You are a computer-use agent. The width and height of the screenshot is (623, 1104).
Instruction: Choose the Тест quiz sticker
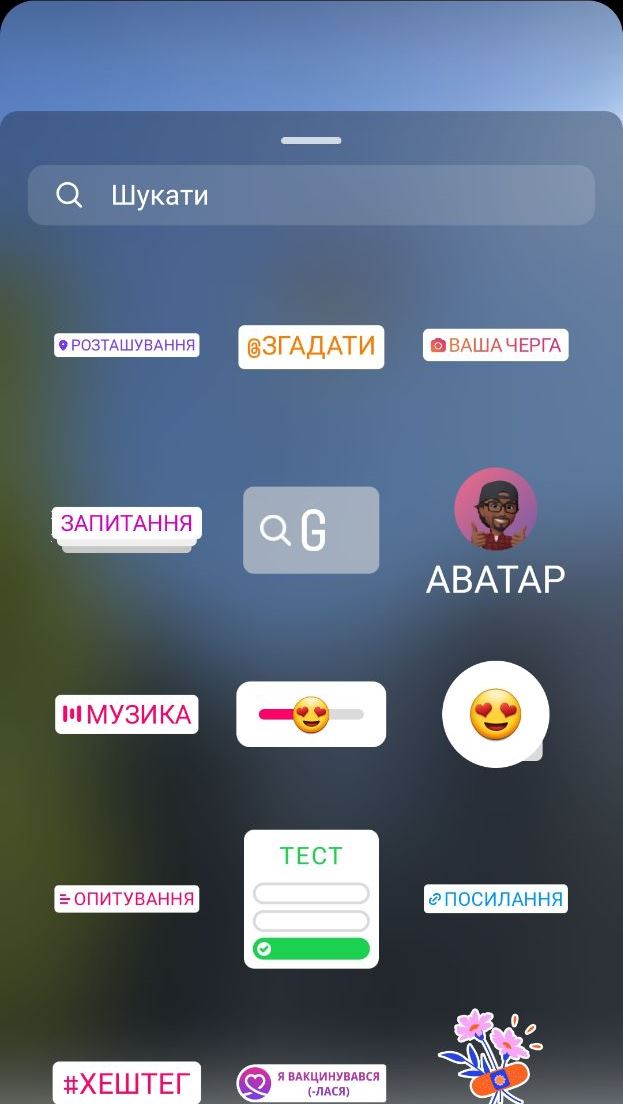(311, 898)
